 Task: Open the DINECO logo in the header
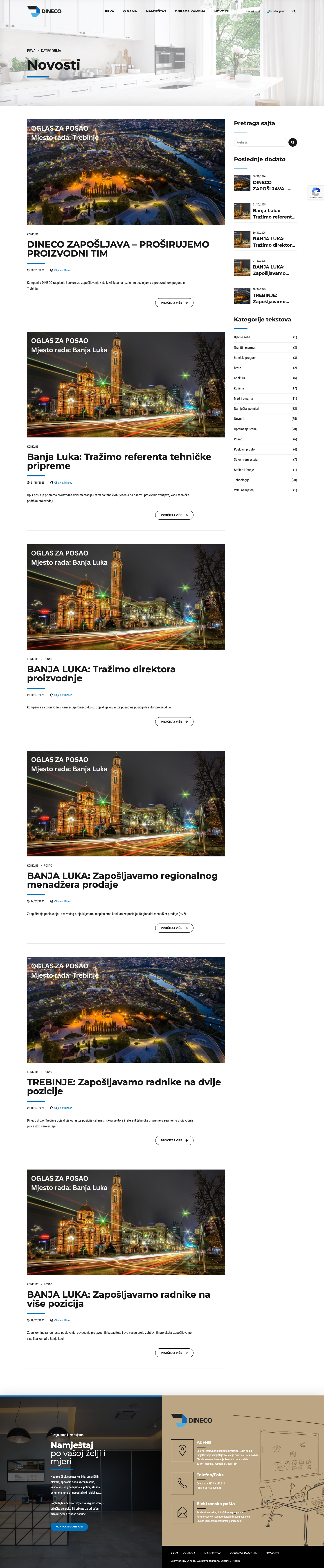click(x=44, y=11)
